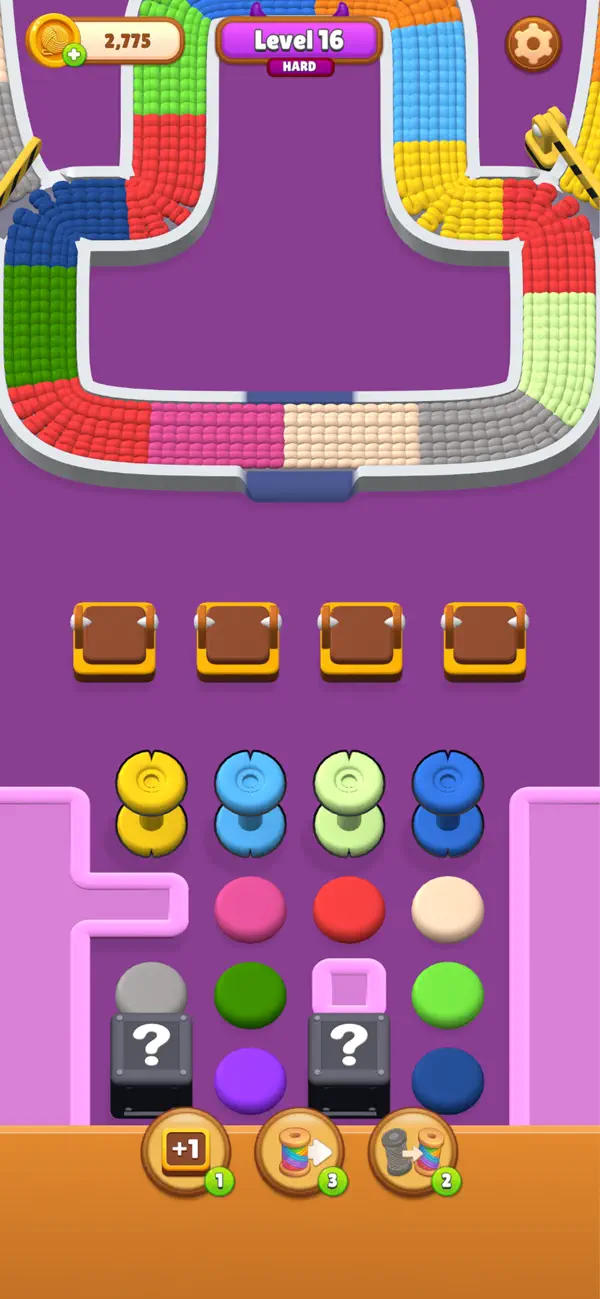600x1299 pixels.
Task: Activate the rainbow spool arrow booster
Action: pyautogui.click(x=300, y=1152)
